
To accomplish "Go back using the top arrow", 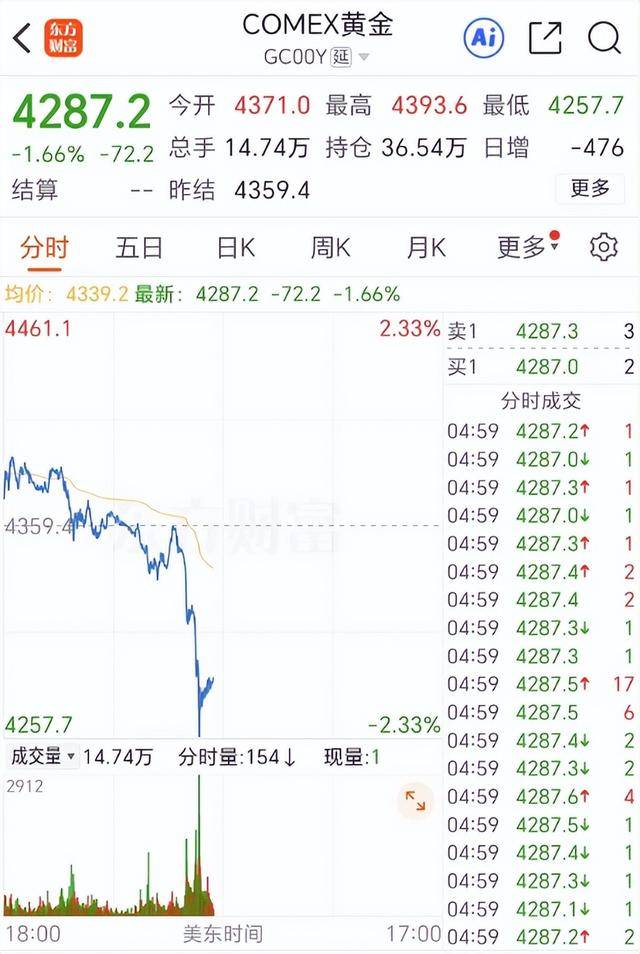I will [x=21, y=39].
